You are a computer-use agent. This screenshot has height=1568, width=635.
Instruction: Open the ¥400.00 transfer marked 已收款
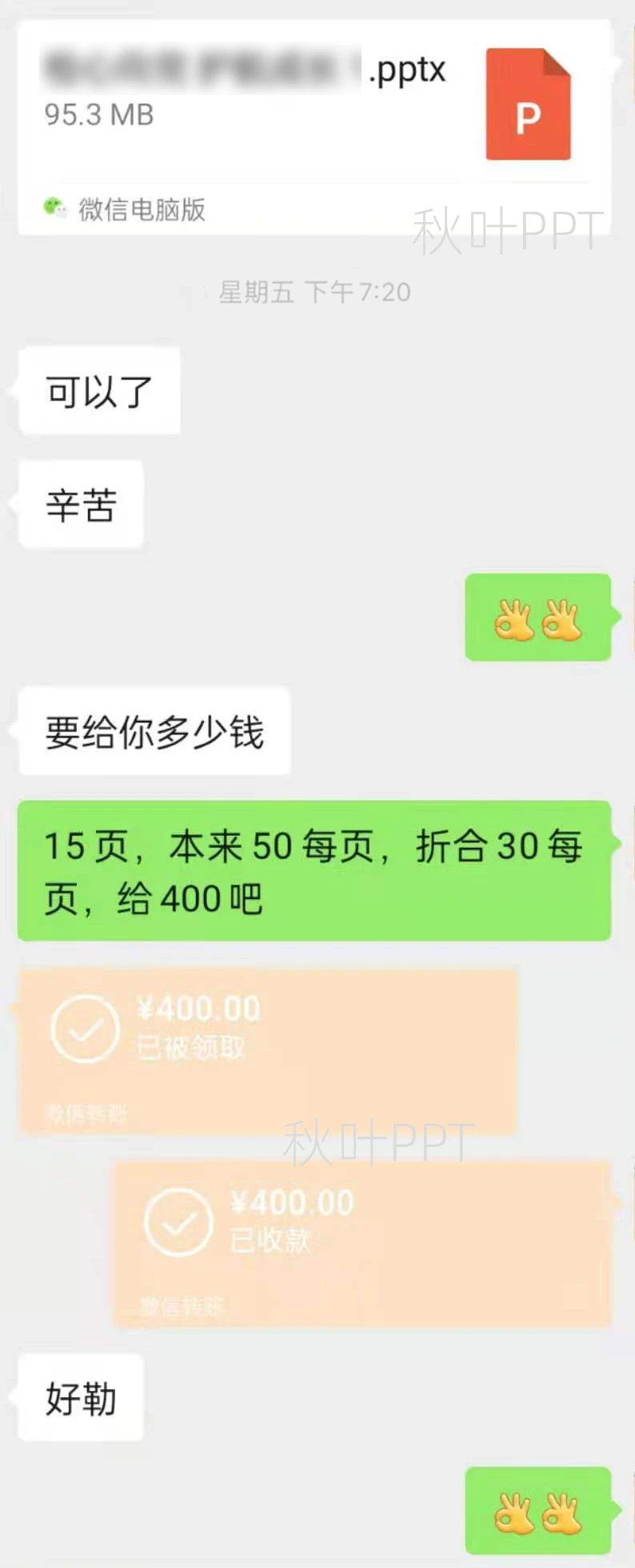[362, 1242]
